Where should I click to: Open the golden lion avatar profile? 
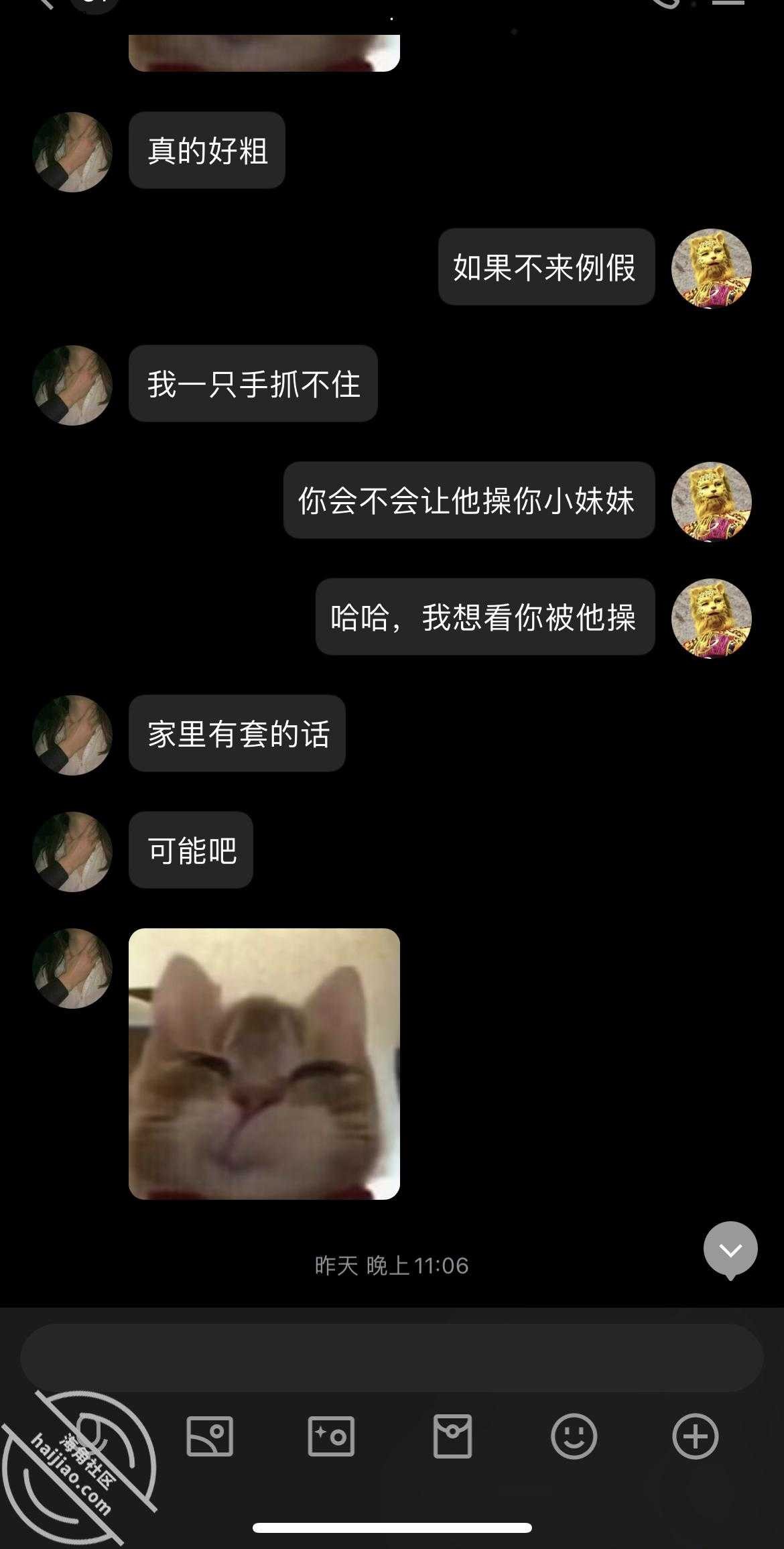click(x=711, y=268)
